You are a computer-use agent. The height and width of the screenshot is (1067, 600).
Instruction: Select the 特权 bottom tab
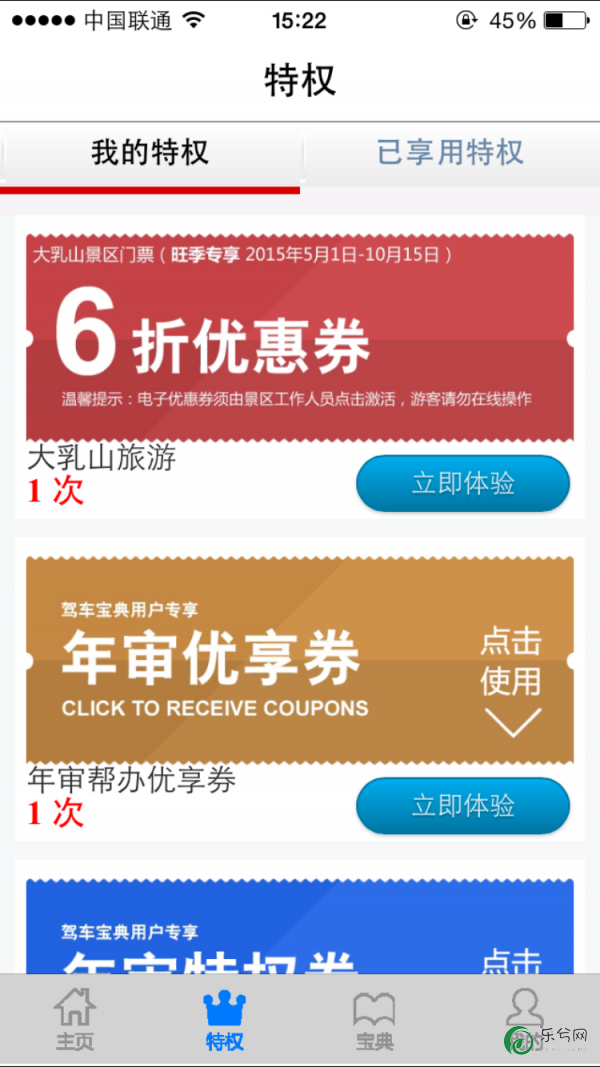[224, 1020]
